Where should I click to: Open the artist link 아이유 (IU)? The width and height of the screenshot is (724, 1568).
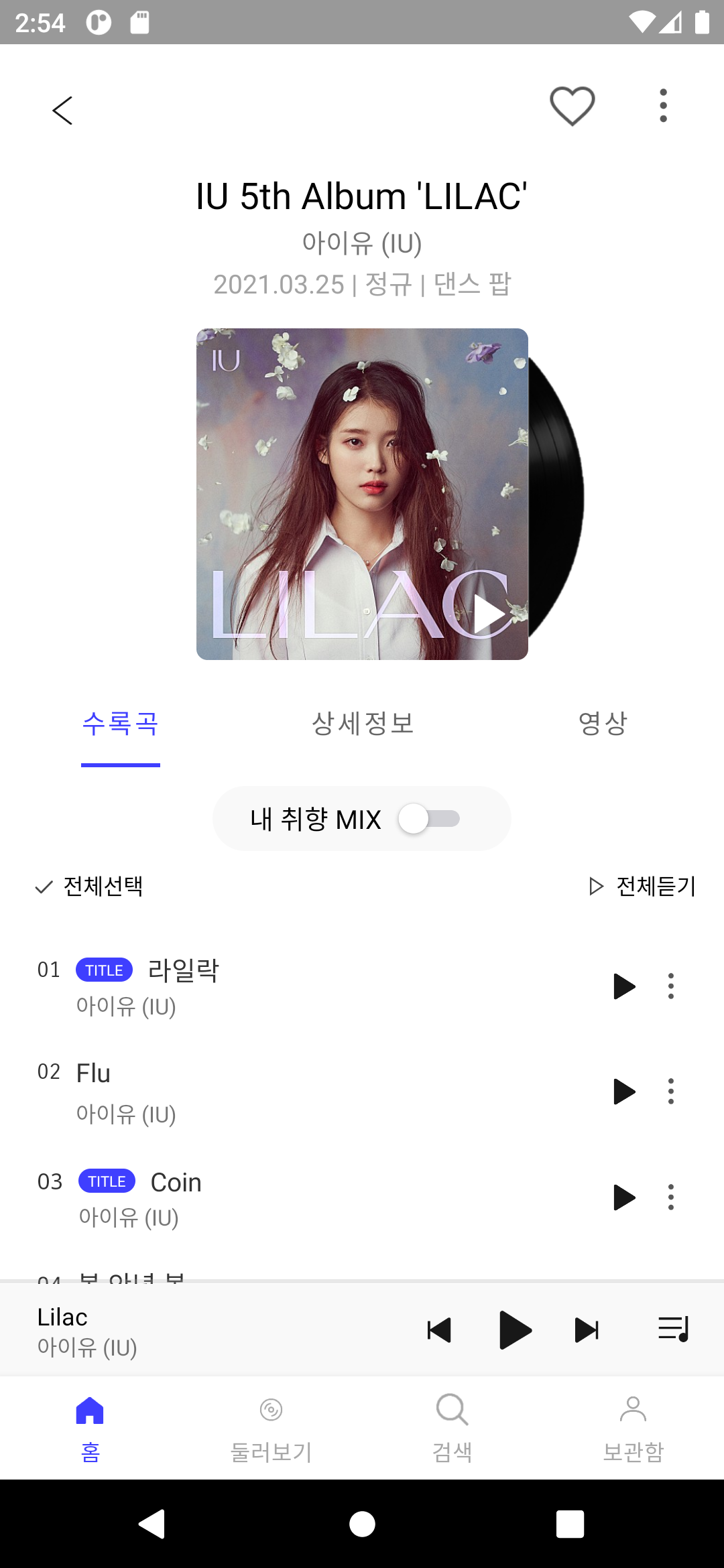tap(362, 243)
